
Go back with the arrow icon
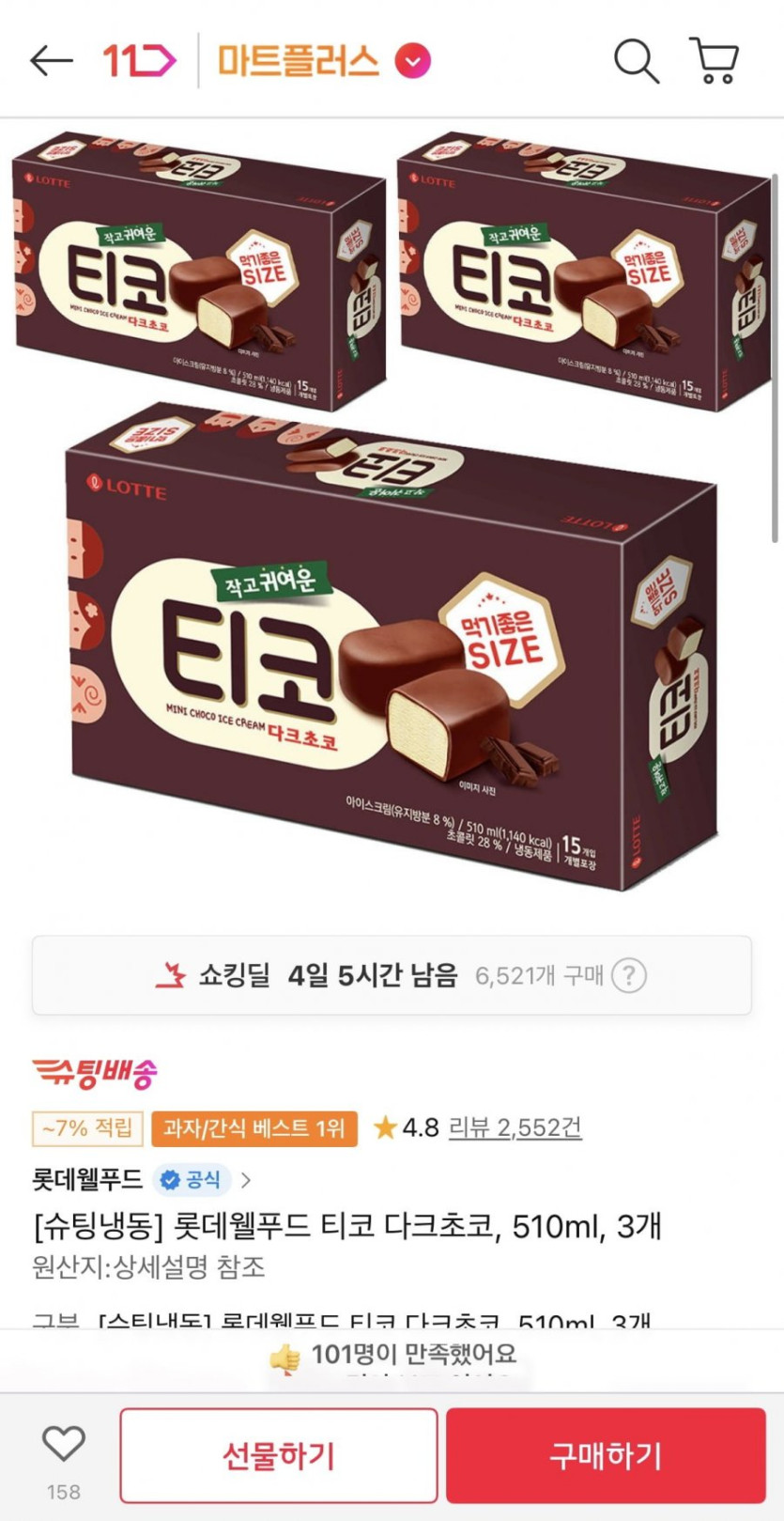click(x=52, y=61)
